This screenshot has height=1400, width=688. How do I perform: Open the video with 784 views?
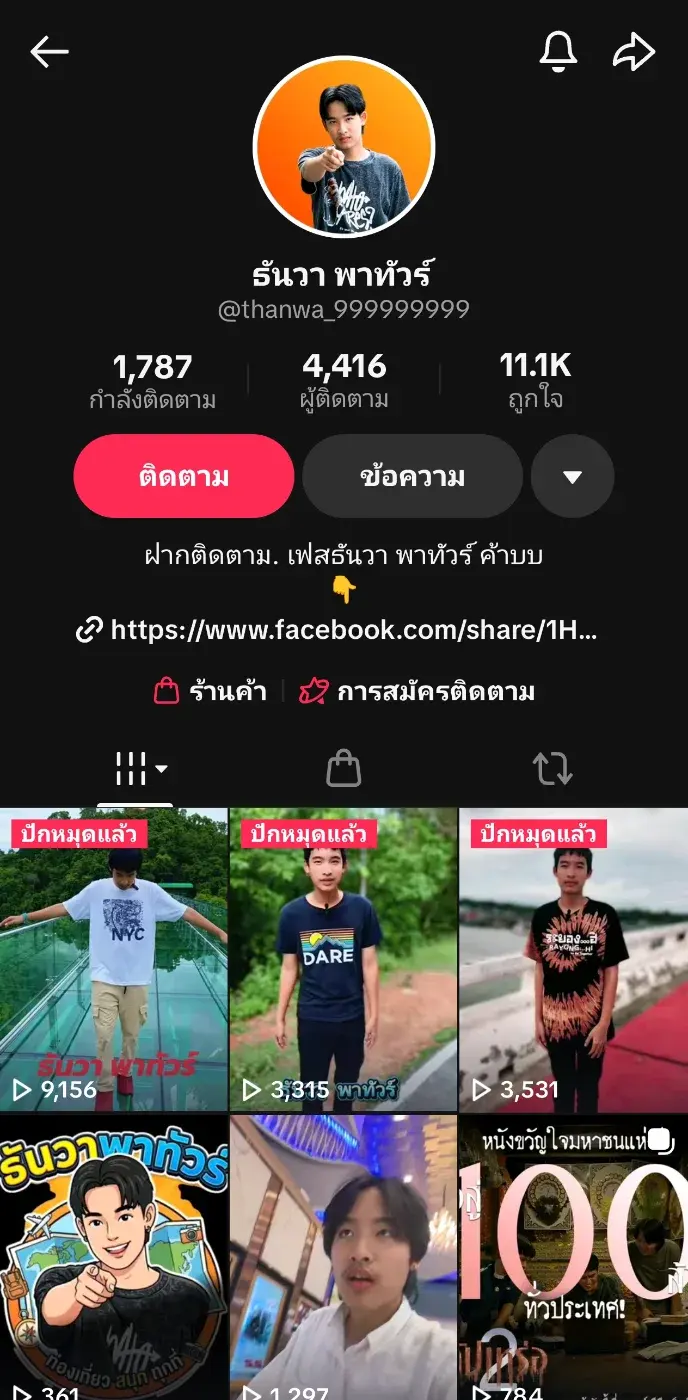tap(573, 1260)
